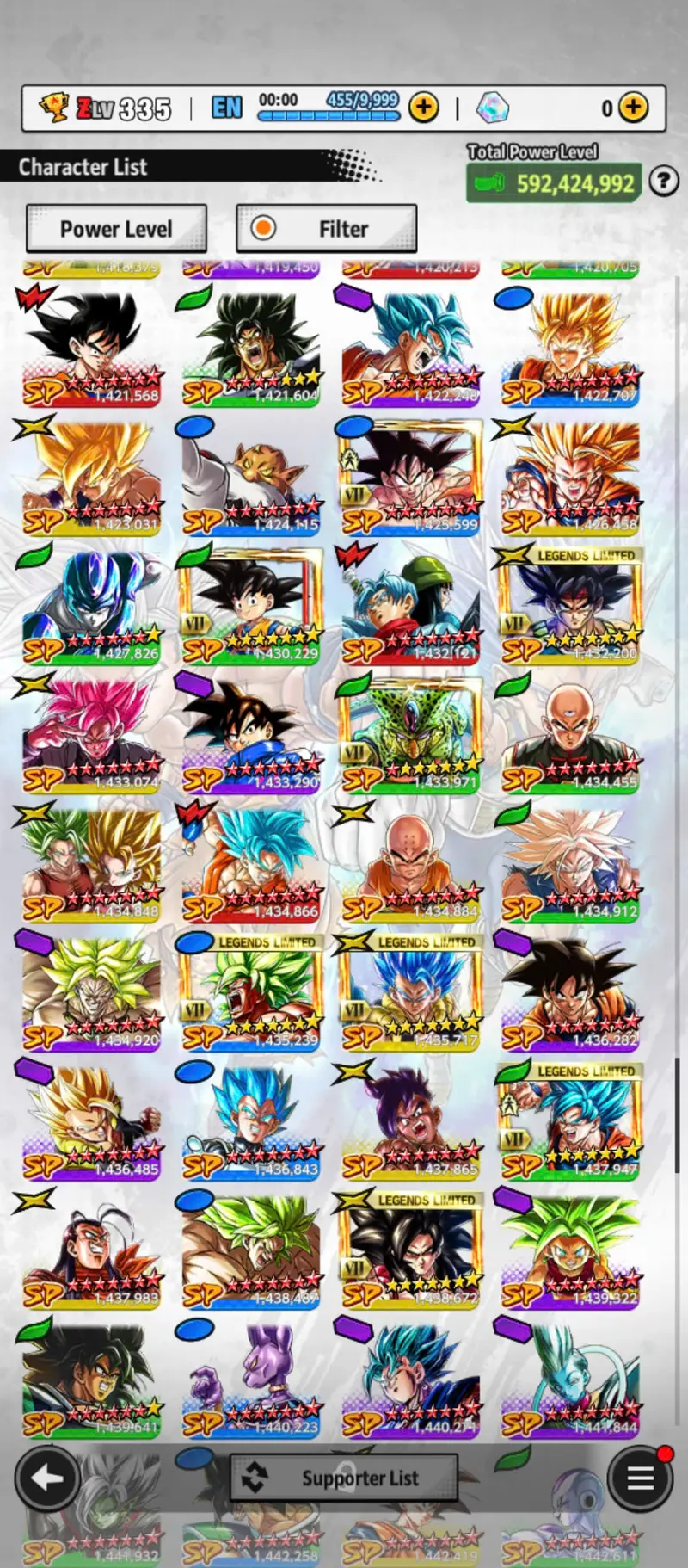The height and width of the screenshot is (1568, 688).
Task: Select the character card showing 1,439,322
Action: [570, 1252]
